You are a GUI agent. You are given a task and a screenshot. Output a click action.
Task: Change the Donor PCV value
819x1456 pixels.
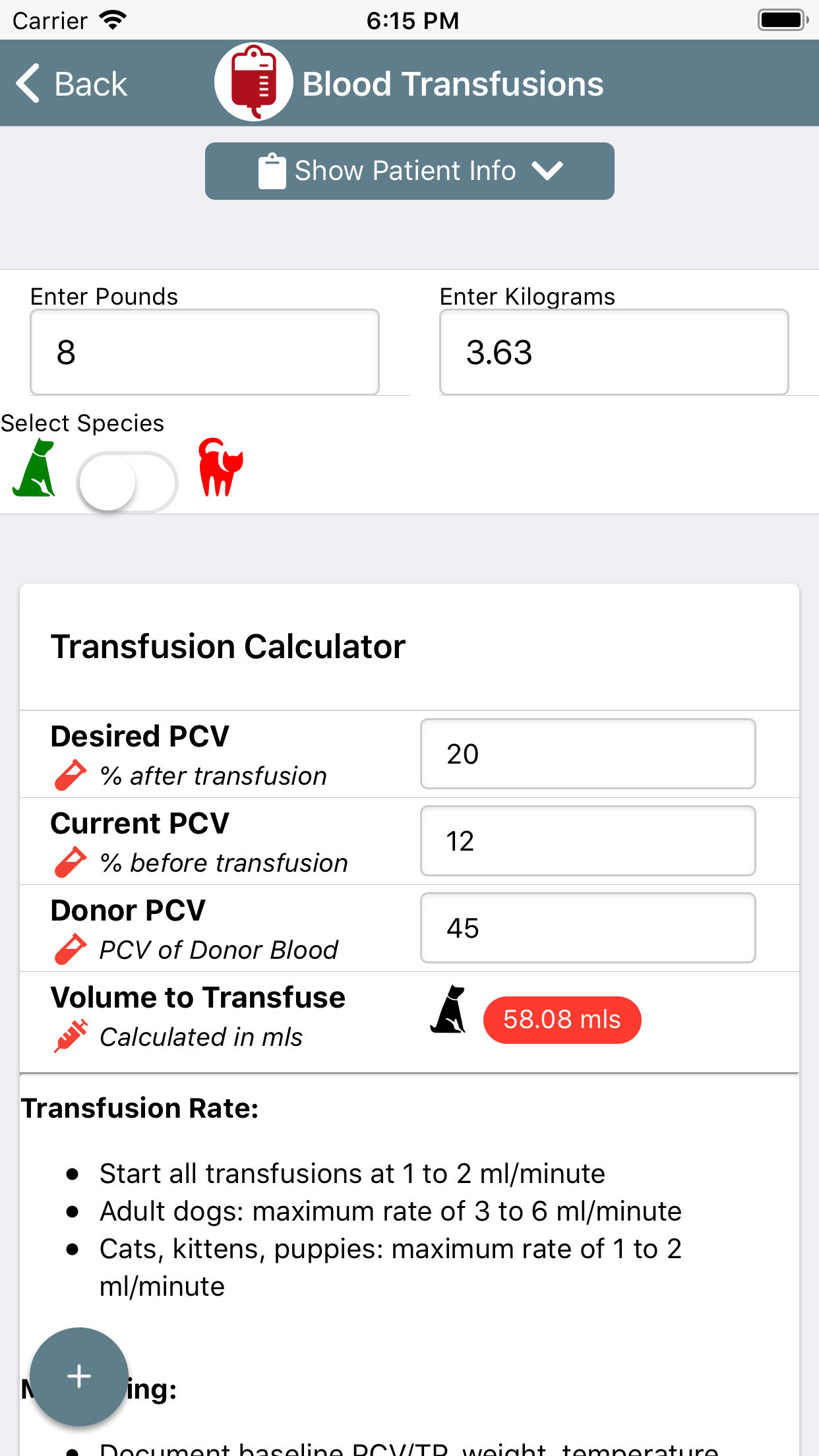[588, 928]
